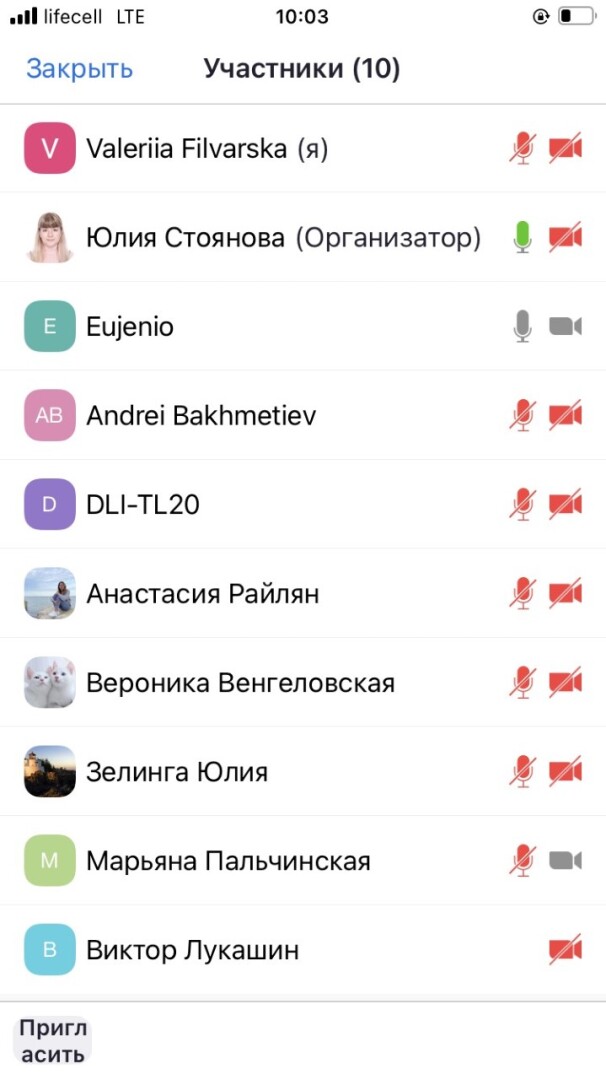Select participant Зелинга Юлия
606x1080 pixels.
177,772
